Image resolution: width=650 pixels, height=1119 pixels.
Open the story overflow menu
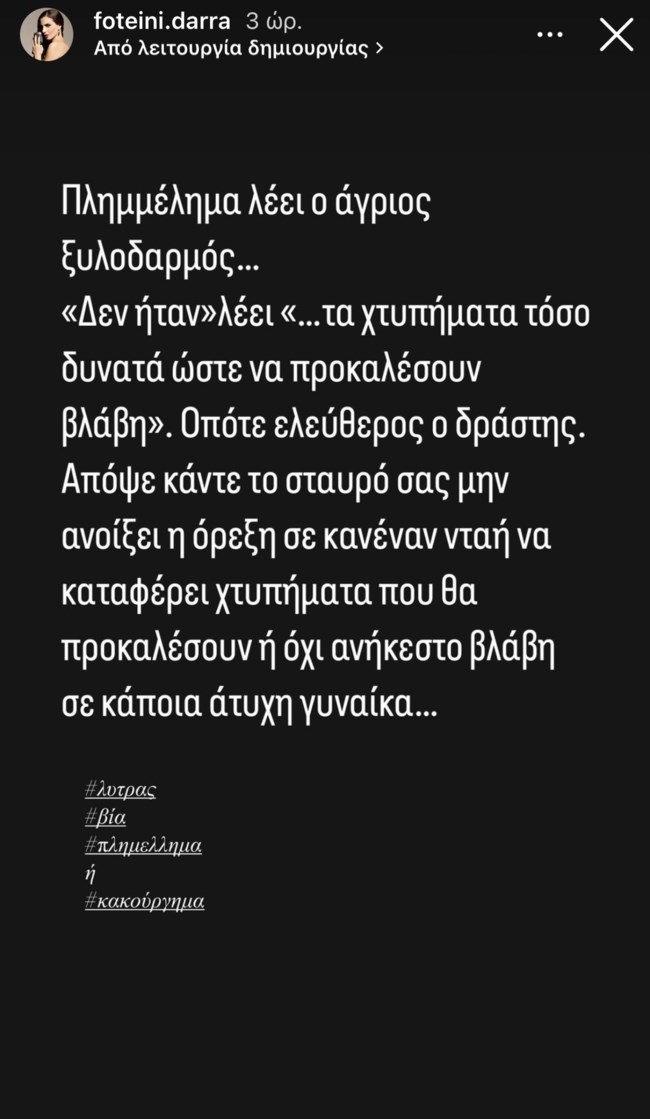click(551, 35)
